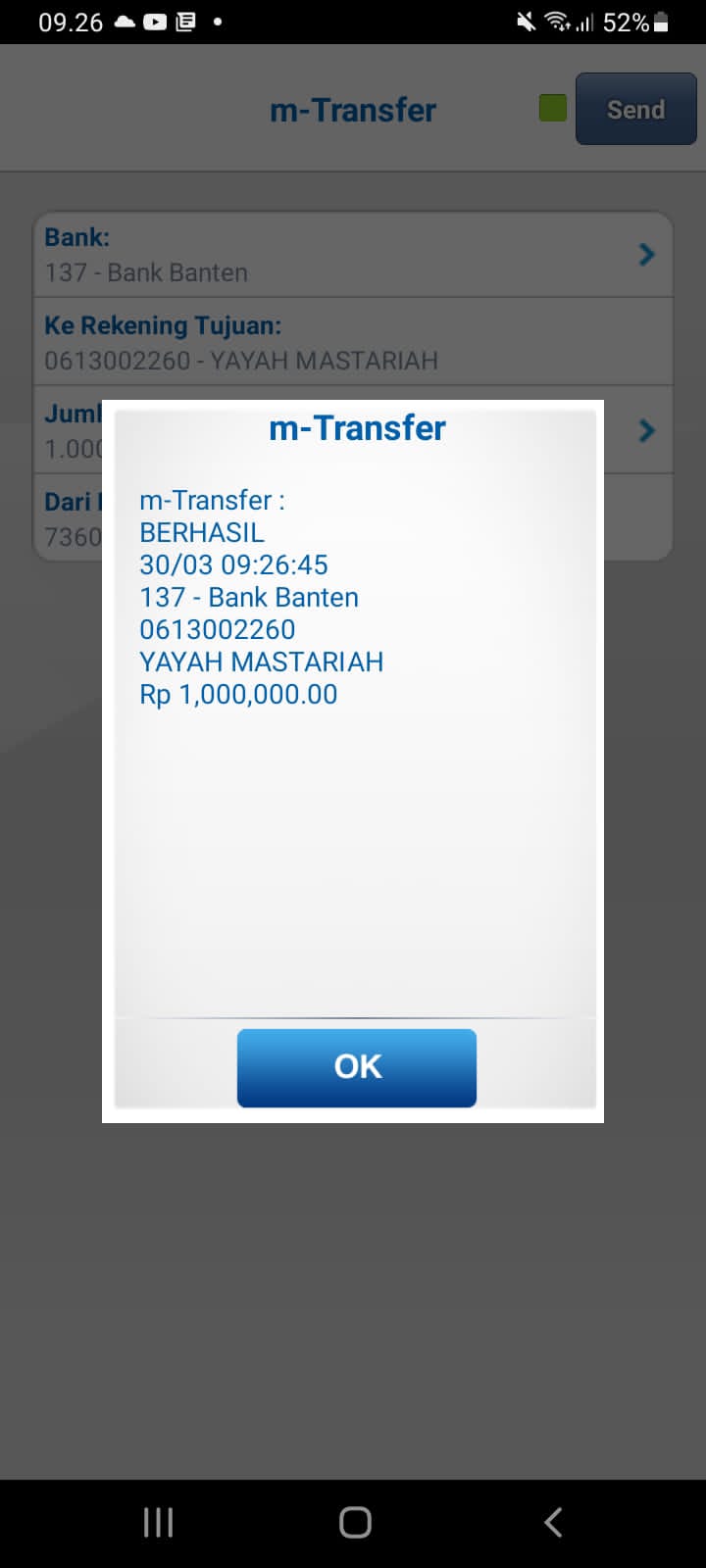Go to the home screen
Viewport: 706px width, 1568px height.
pyautogui.click(x=355, y=1522)
